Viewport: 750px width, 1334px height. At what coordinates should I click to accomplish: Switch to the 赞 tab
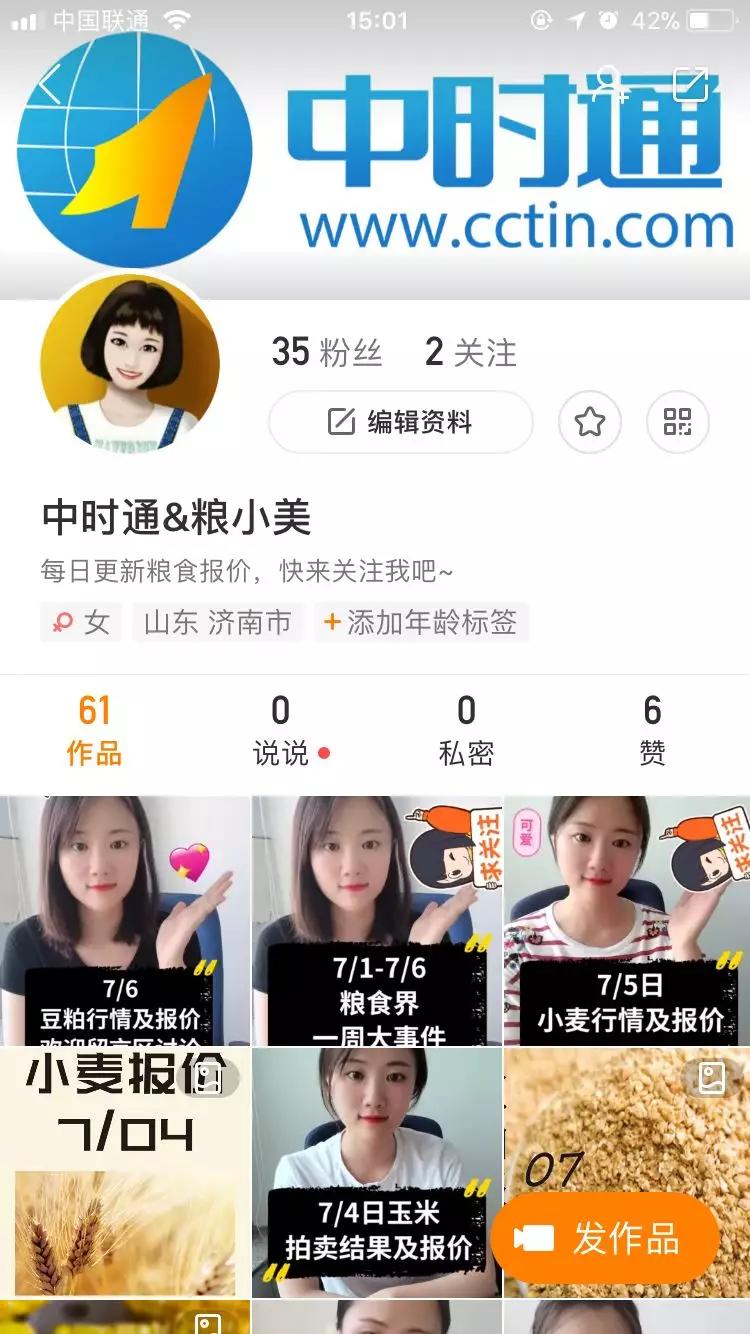[652, 731]
